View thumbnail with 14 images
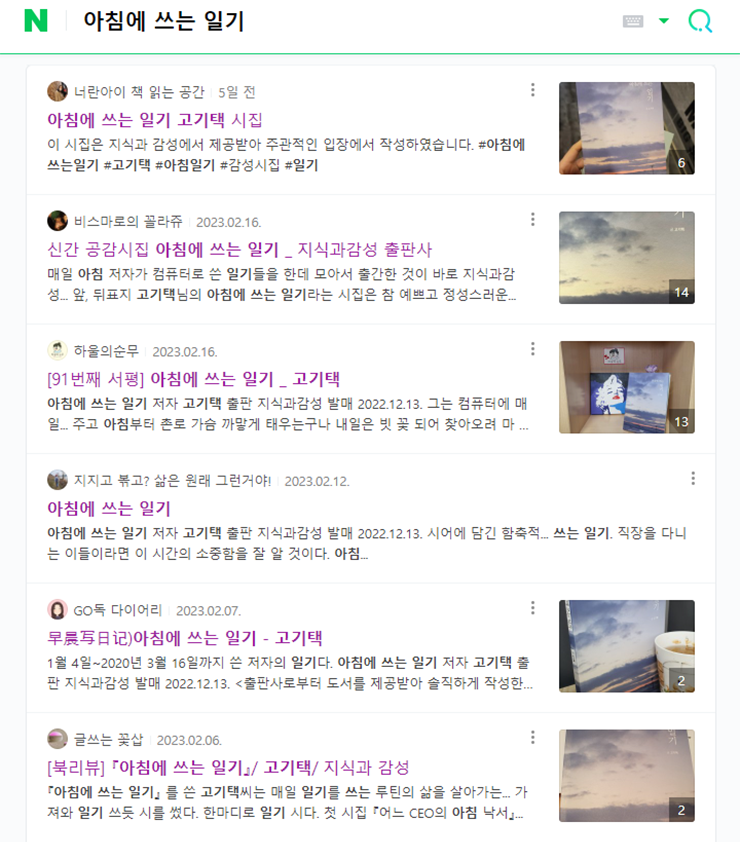740x842 pixels. pos(626,257)
